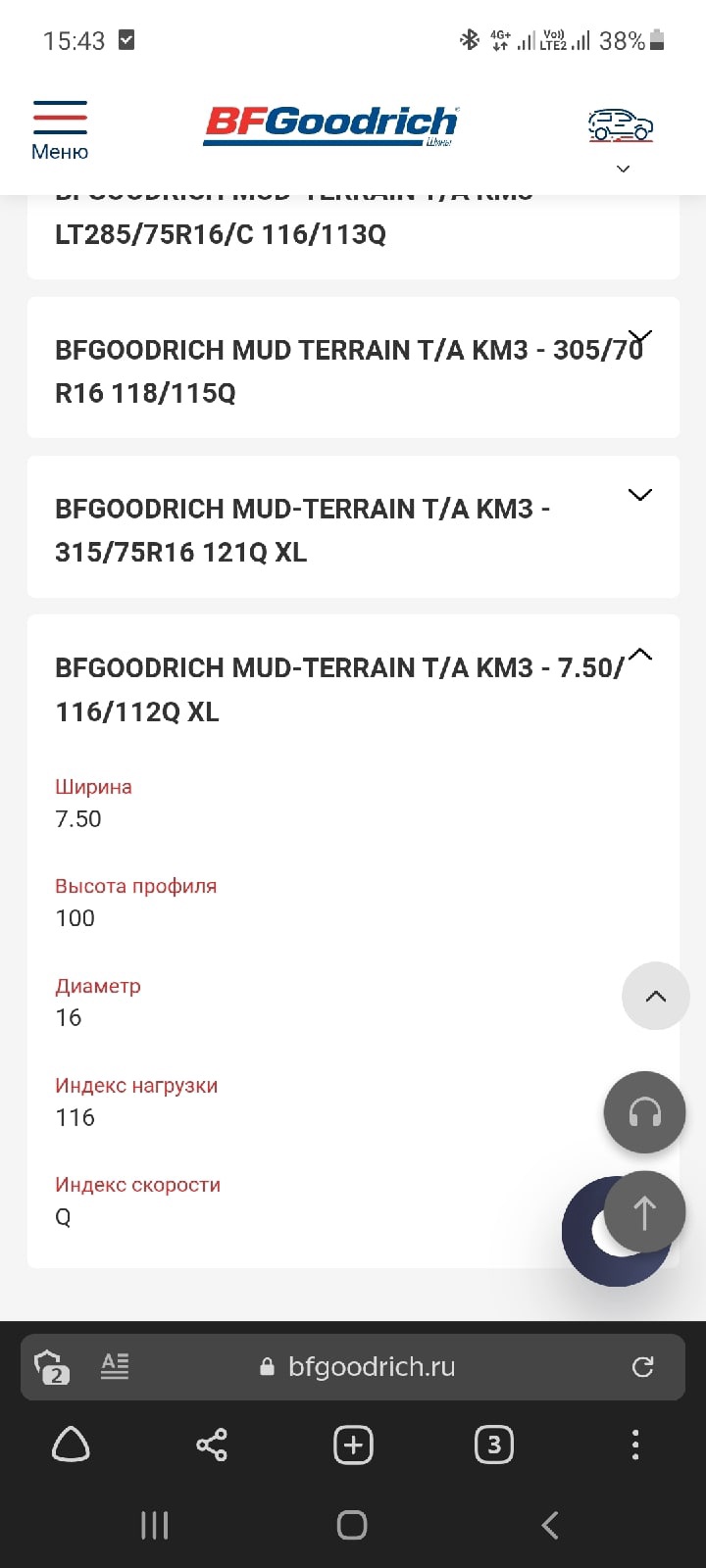Viewport: 706px width, 1568px height.
Task: Open the assistant icon in browser toolbar
Action: [x=71, y=1445]
